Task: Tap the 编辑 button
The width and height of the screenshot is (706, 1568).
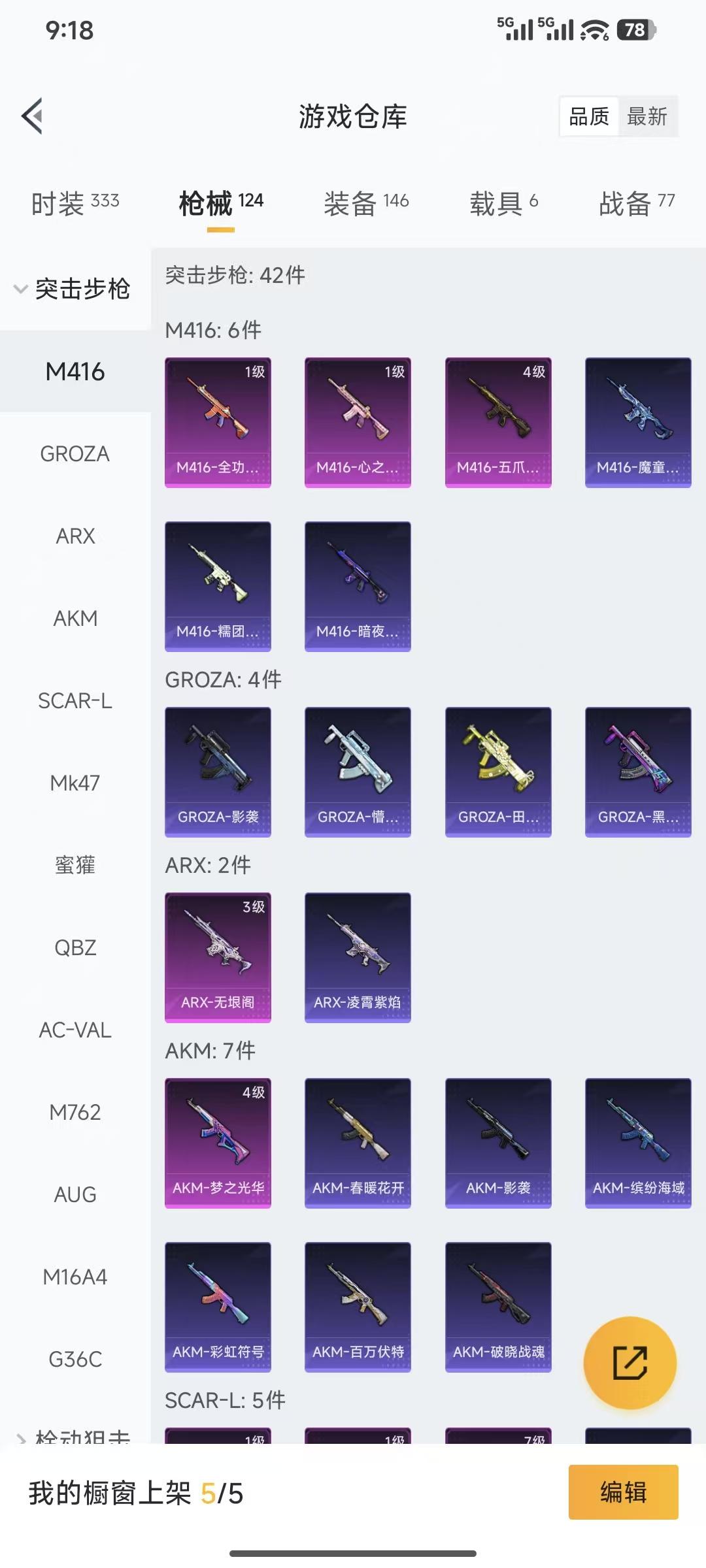Action: tap(624, 1492)
